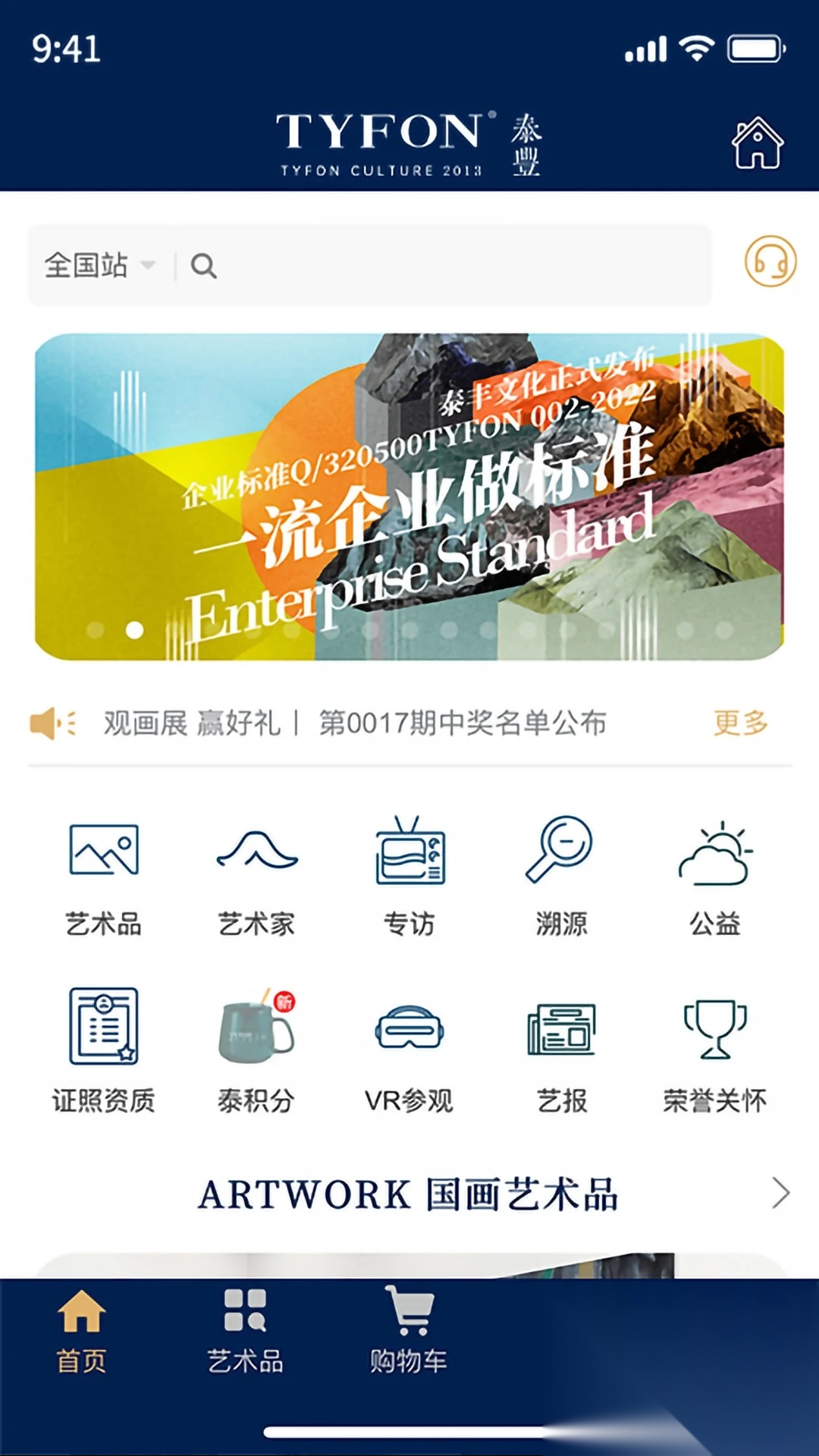
Task: Click the 更多 link for more announcements
Action: (x=739, y=723)
